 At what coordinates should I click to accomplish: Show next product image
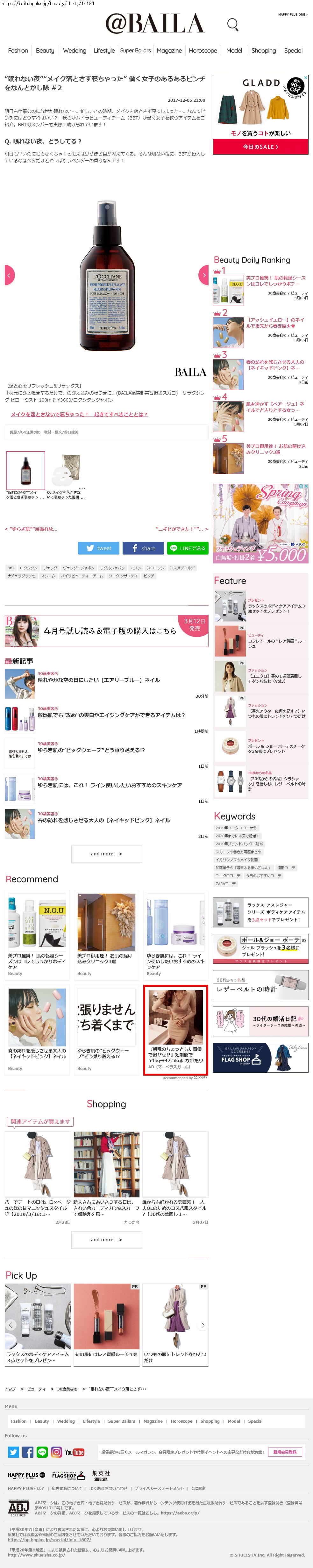203,275
